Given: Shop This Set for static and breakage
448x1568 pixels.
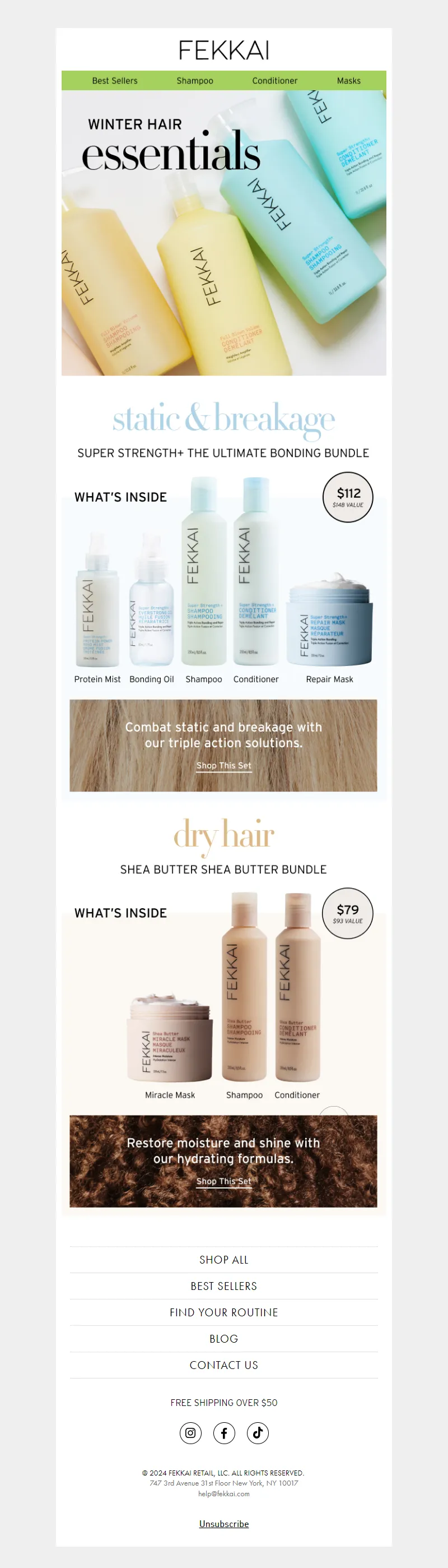Looking at the screenshot, I should click(x=223, y=765).
